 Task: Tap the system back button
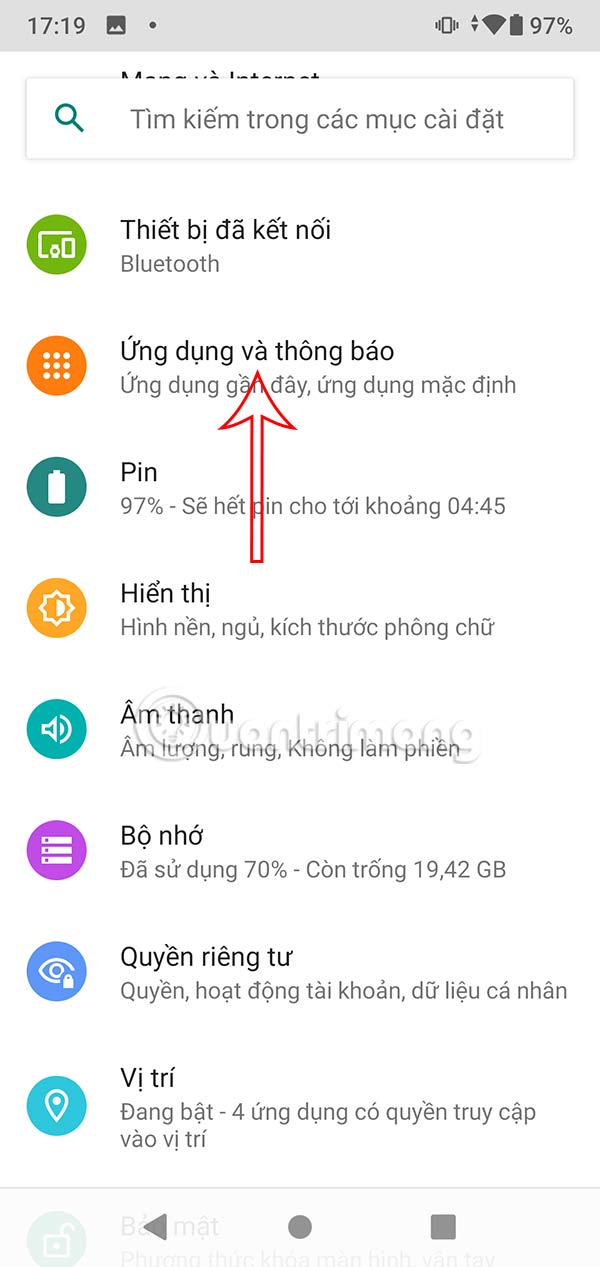156,1227
